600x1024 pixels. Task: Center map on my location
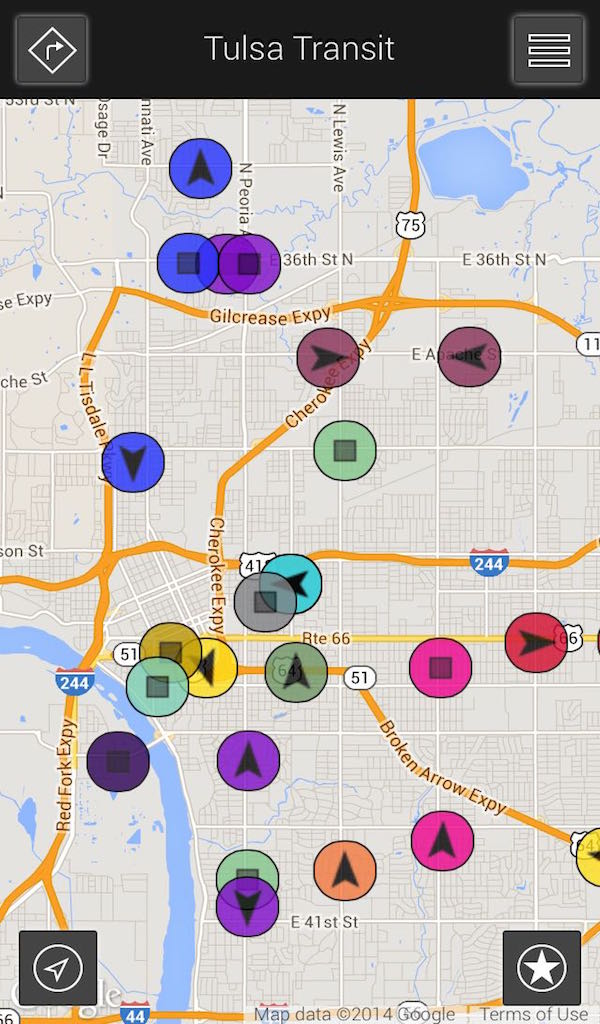(x=58, y=968)
